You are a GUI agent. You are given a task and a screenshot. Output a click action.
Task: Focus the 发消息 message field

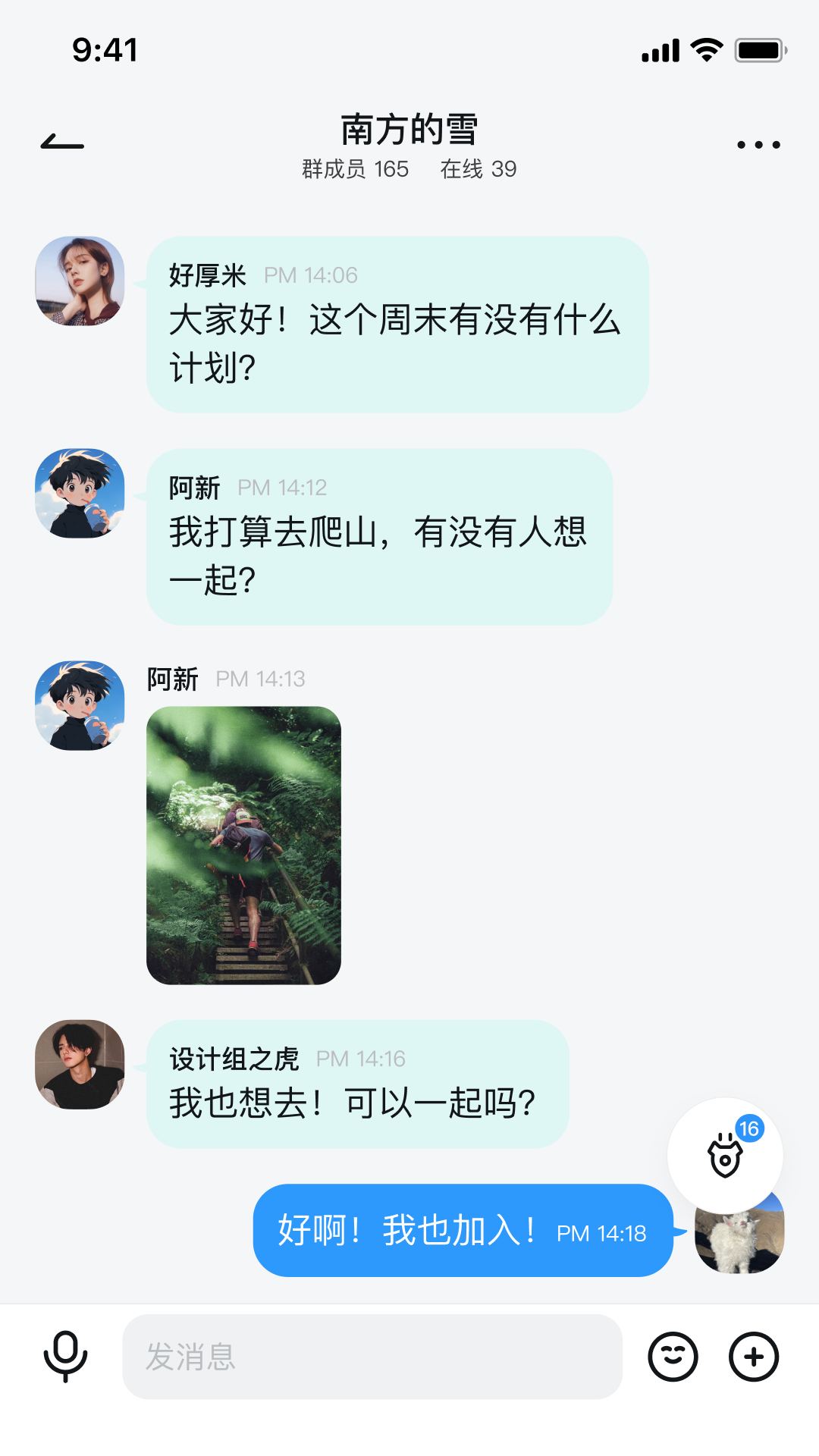tap(372, 1357)
